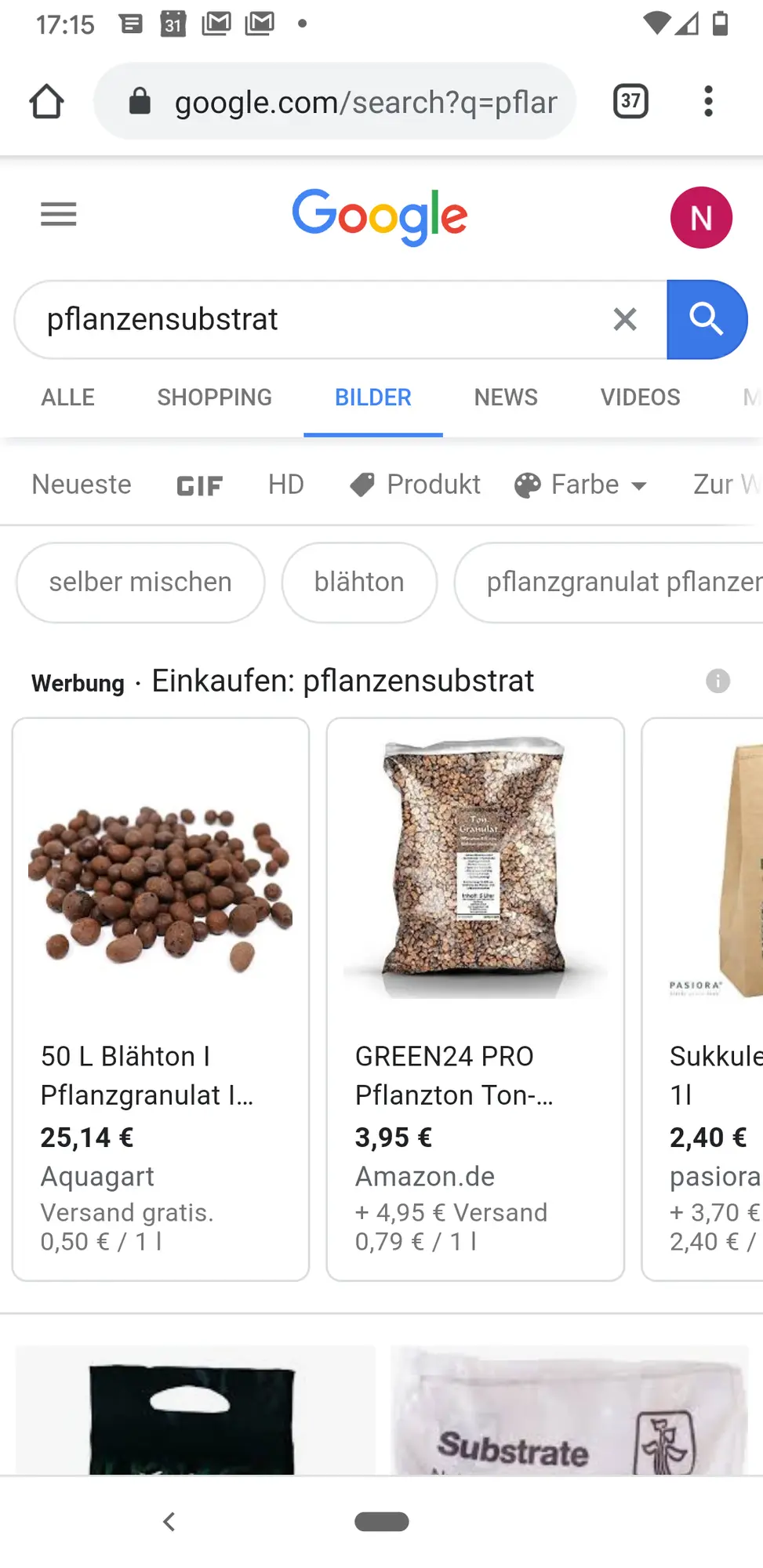Viewport: 763px width, 1568px height.
Task: Open the tab switcher showing 37 tabs
Action: click(x=630, y=101)
